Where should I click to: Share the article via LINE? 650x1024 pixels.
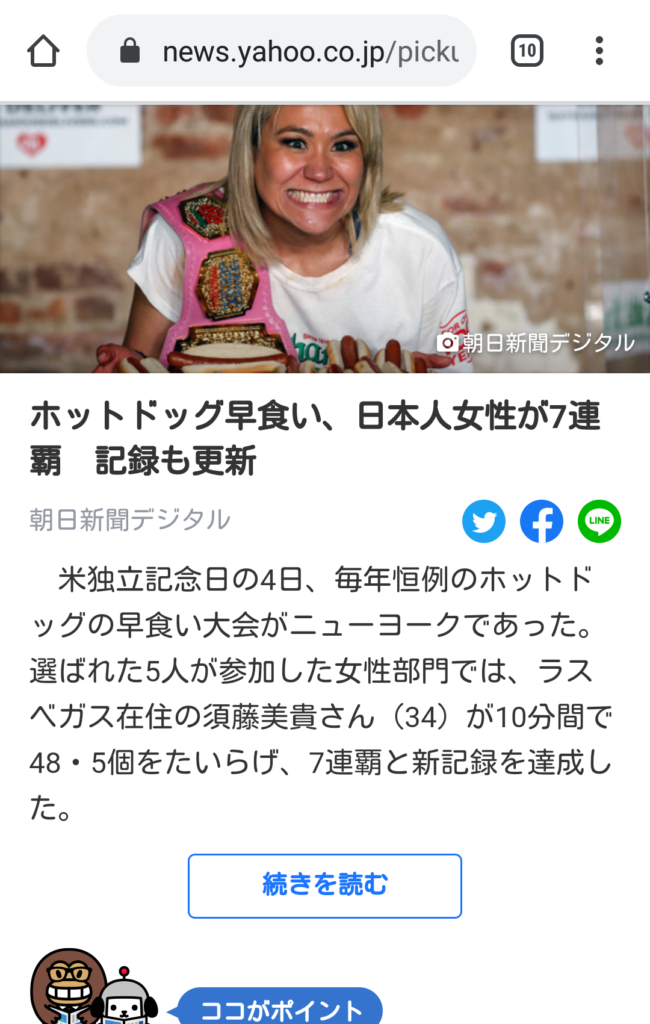(599, 521)
